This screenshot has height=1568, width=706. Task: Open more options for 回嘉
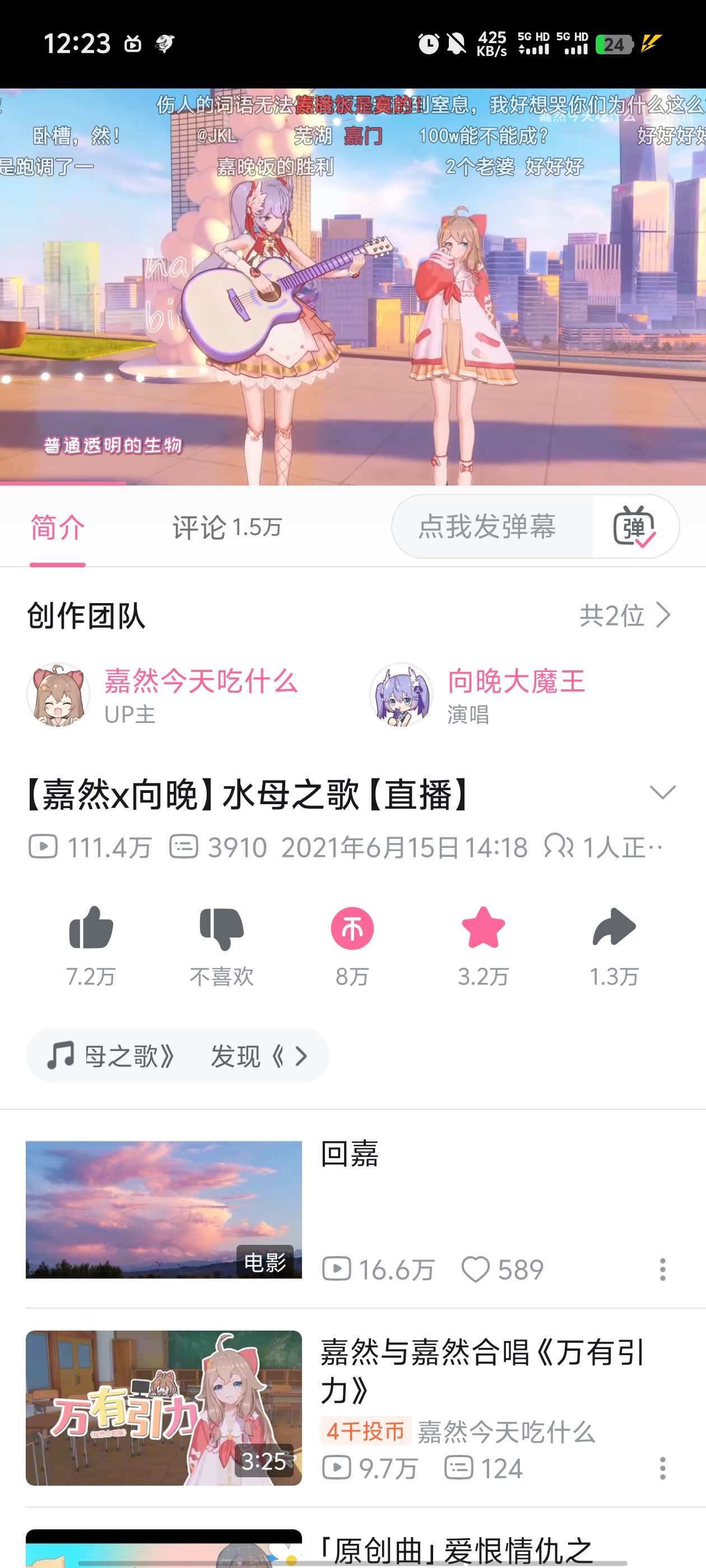click(x=662, y=1269)
